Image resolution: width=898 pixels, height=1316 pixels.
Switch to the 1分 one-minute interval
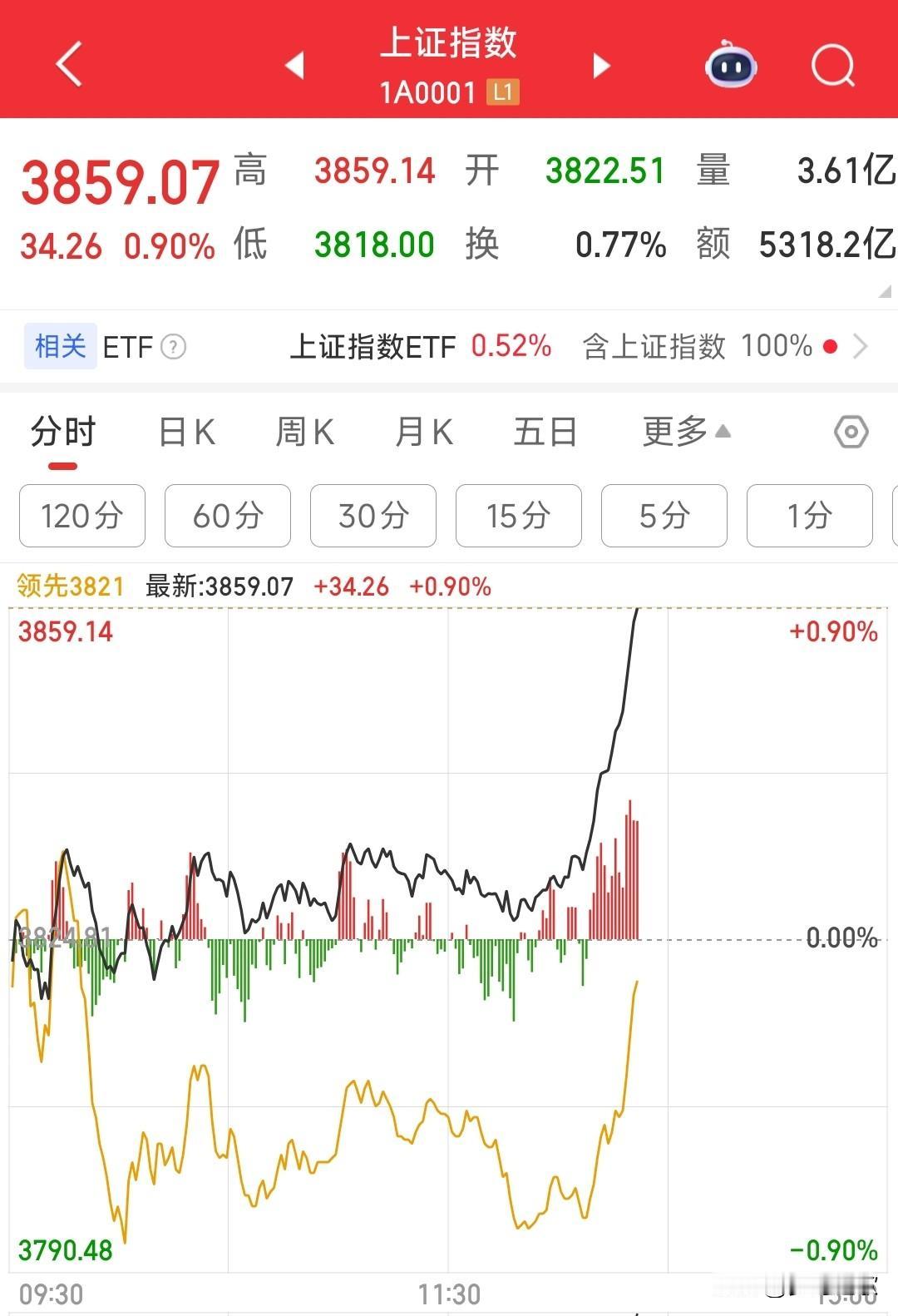[809, 516]
